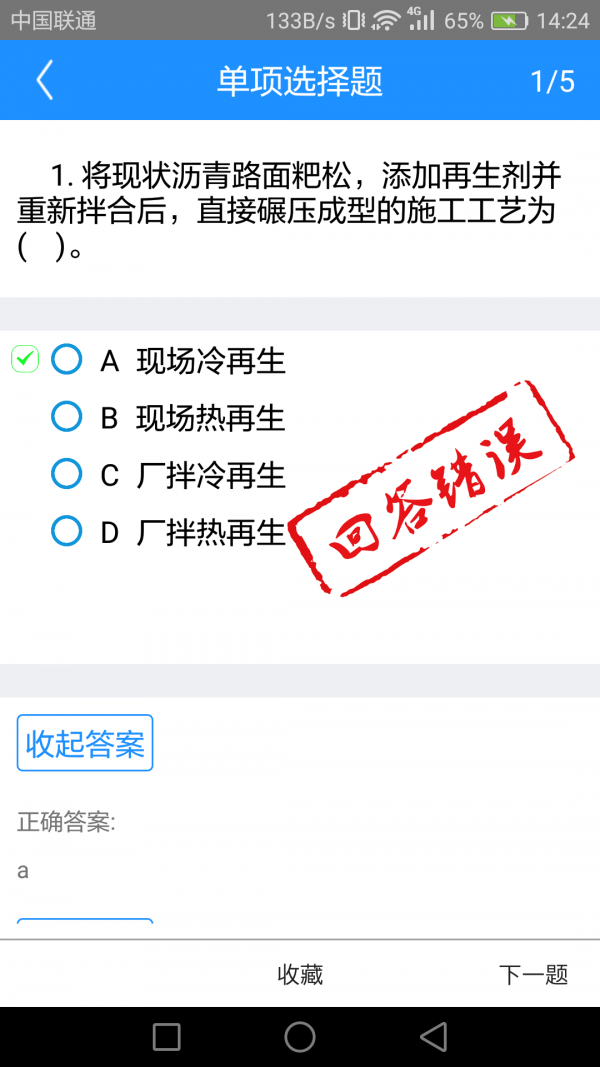Choose answer C 厂拌冷再生
Viewport: 600px width, 1067px height.
(67, 474)
